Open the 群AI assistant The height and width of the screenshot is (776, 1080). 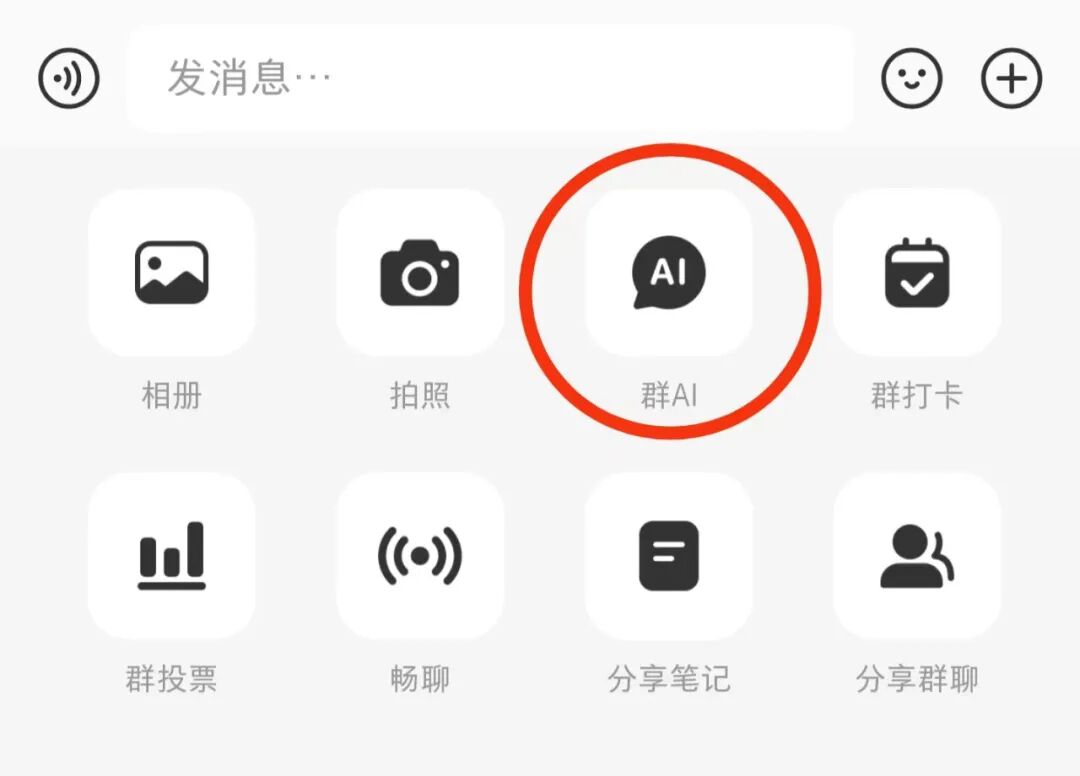[669, 273]
